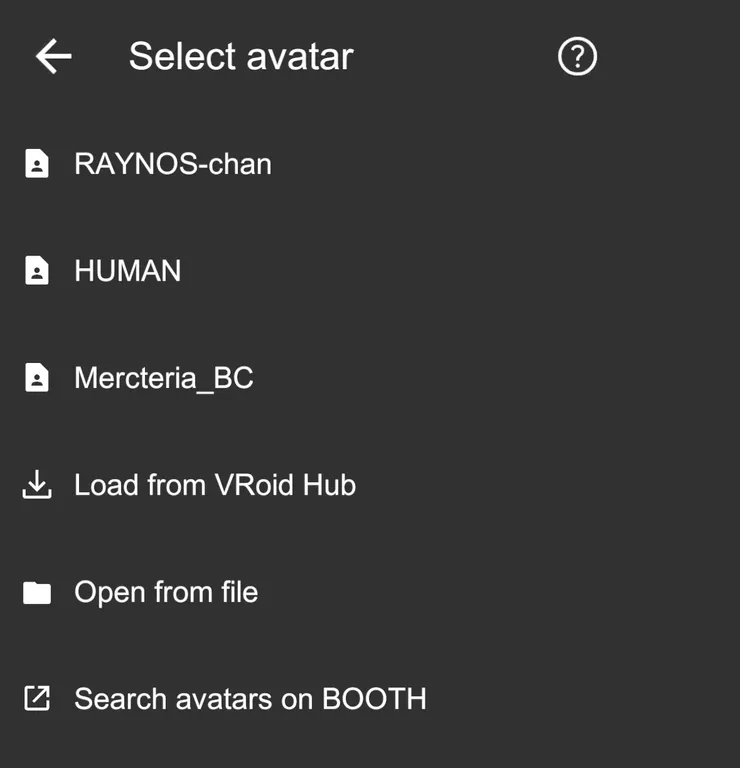Screen dimensions: 740x768
Task: Tap the HUMAN label text
Action: tap(127, 270)
